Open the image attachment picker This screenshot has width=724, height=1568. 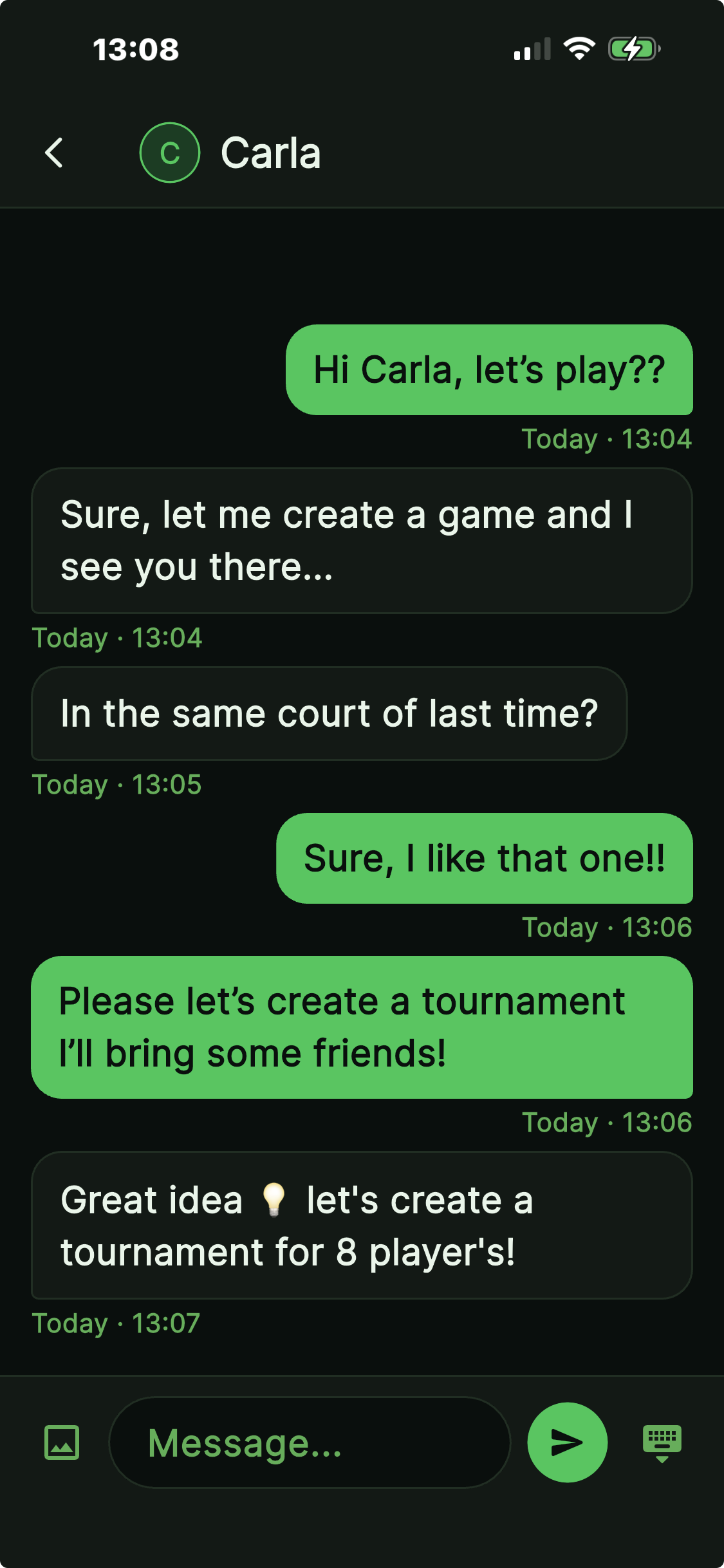click(x=60, y=1442)
